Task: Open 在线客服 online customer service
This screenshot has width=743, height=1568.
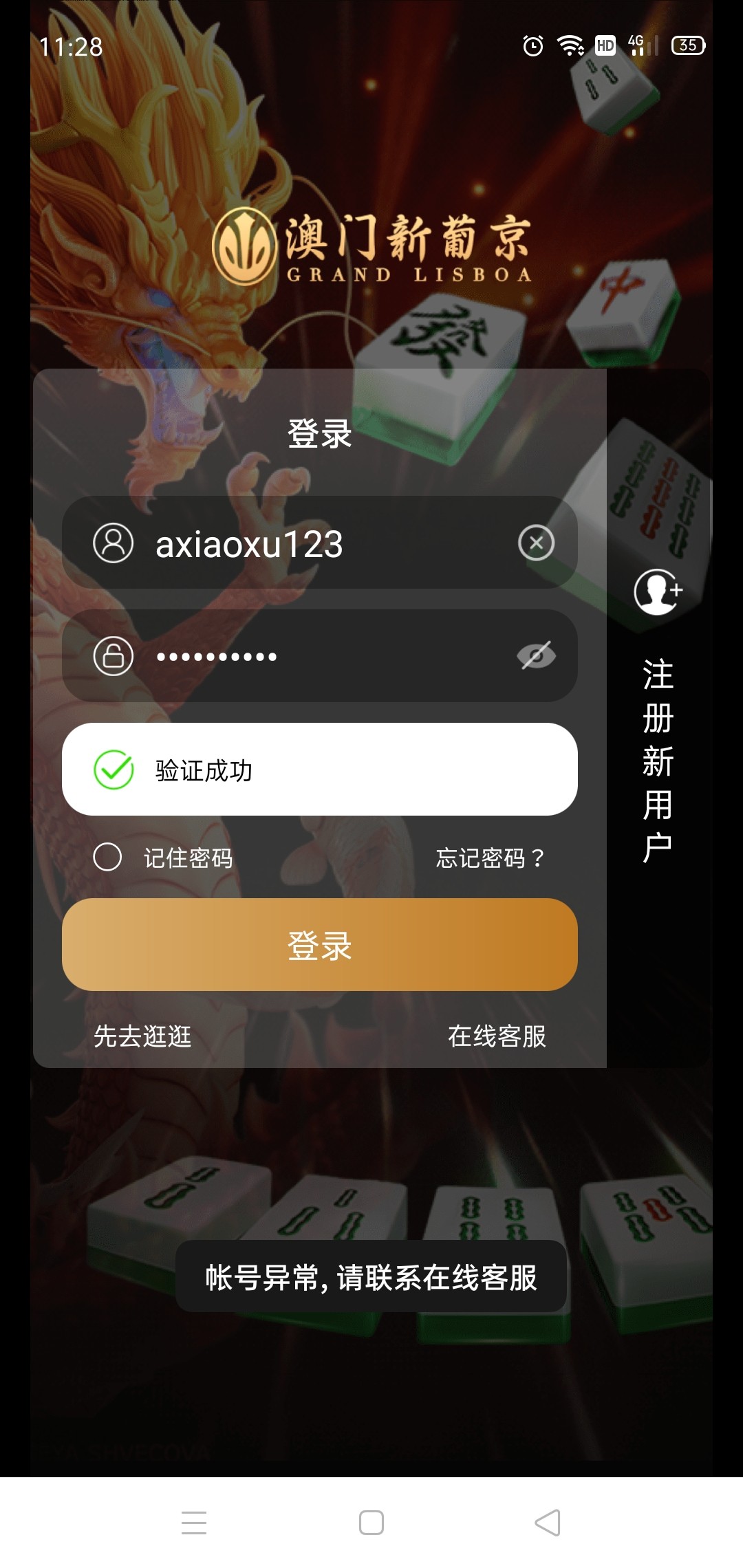Action: pos(497,1036)
